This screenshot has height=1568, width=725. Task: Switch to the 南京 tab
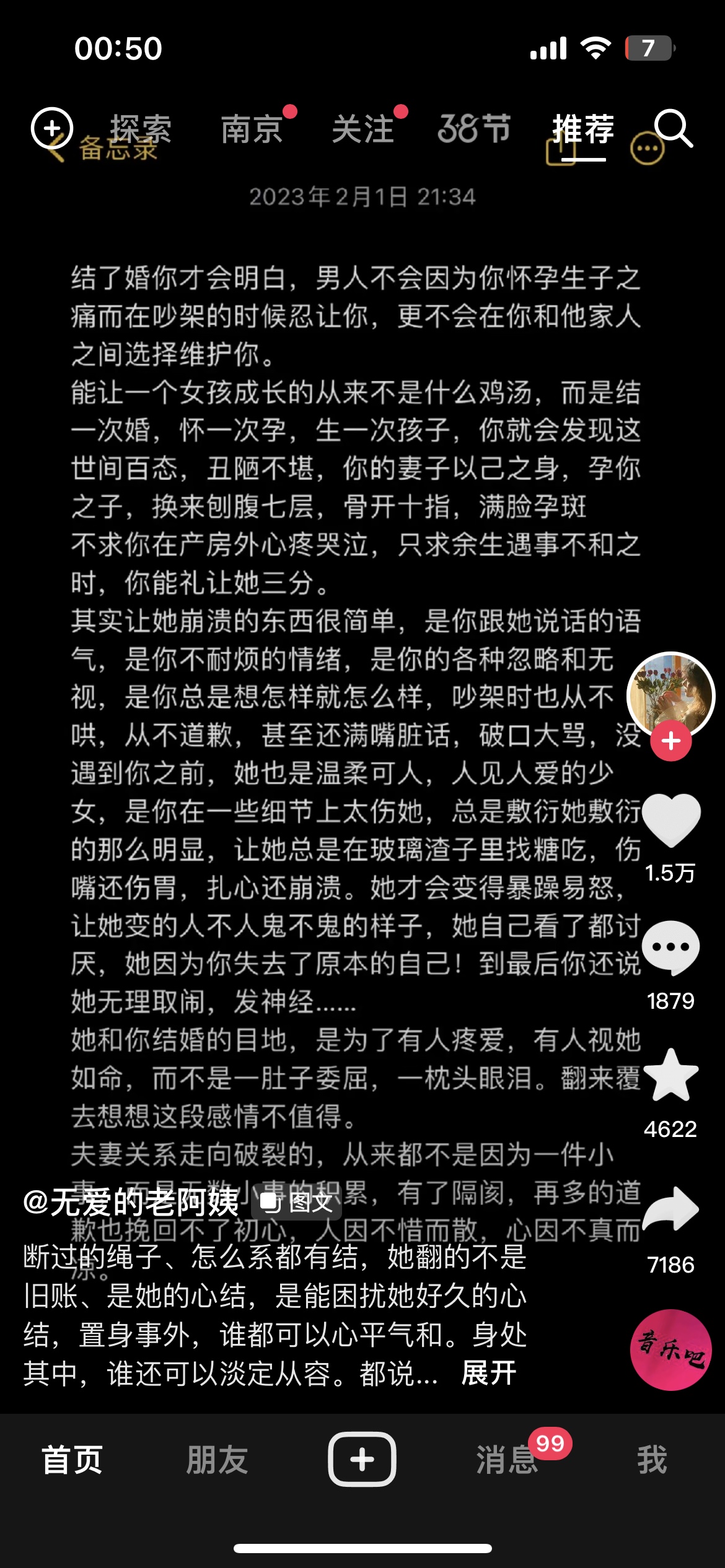click(x=252, y=129)
